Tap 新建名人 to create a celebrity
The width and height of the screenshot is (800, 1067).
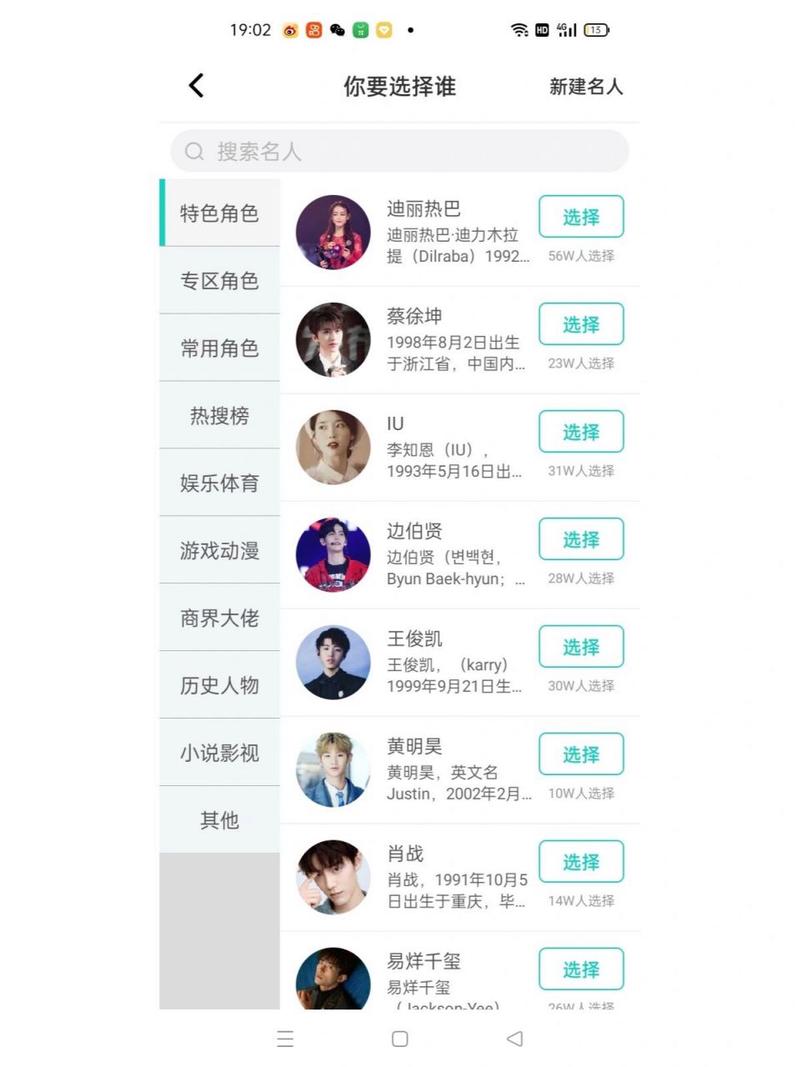(586, 87)
